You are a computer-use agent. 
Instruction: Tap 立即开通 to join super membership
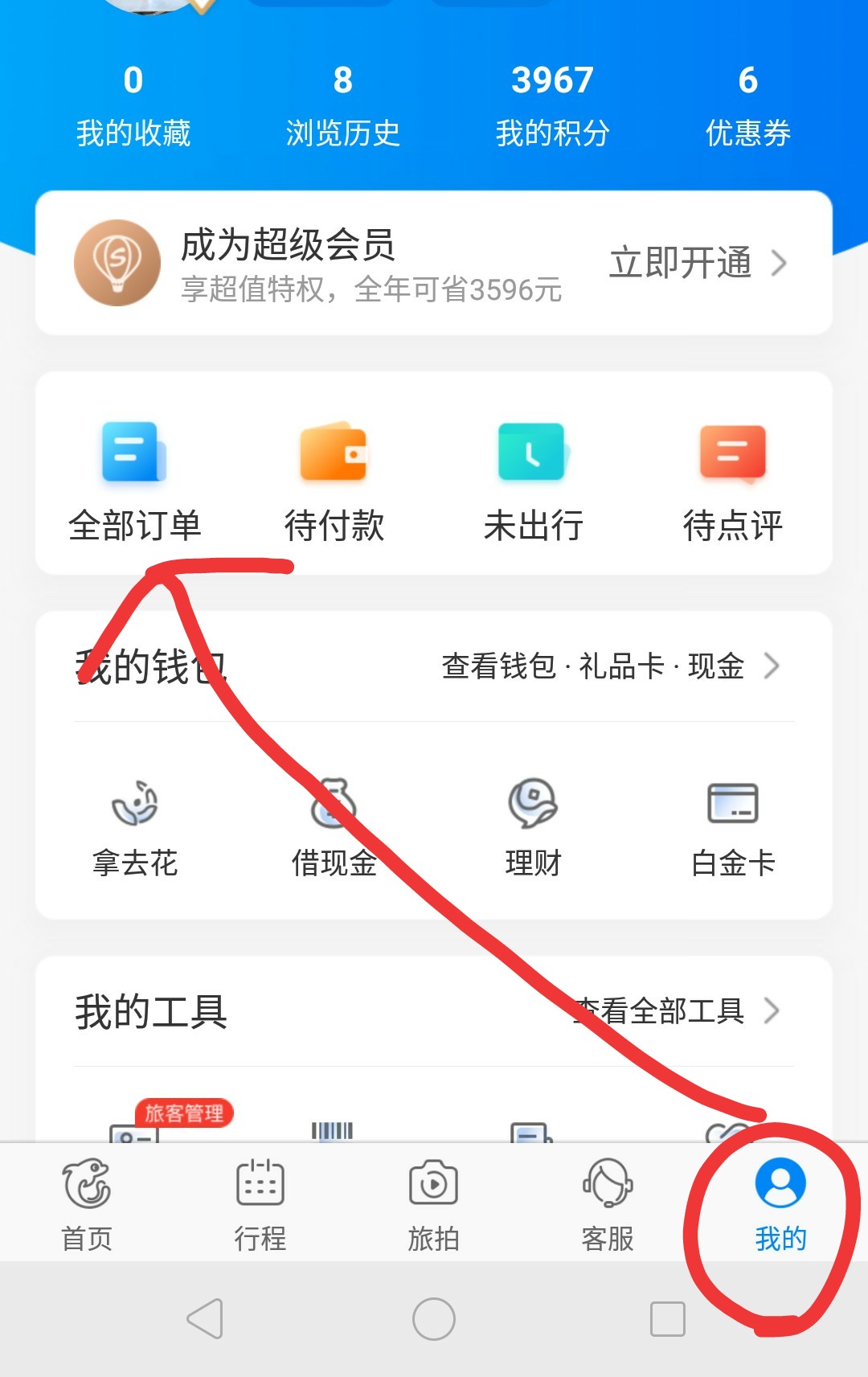(x=697, y=263)
